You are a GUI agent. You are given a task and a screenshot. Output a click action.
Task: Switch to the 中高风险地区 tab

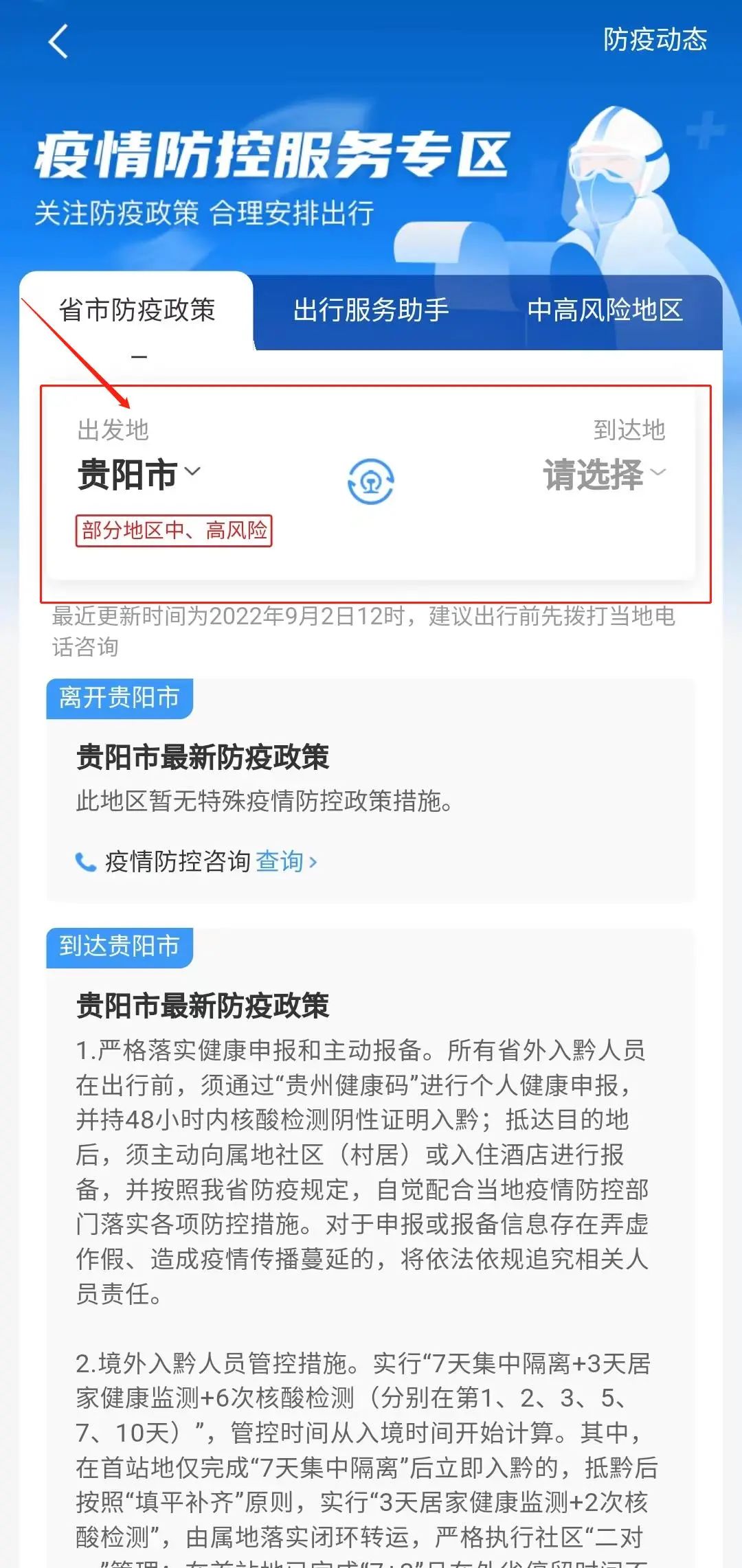pyautogui.click(x=605, y=310)
